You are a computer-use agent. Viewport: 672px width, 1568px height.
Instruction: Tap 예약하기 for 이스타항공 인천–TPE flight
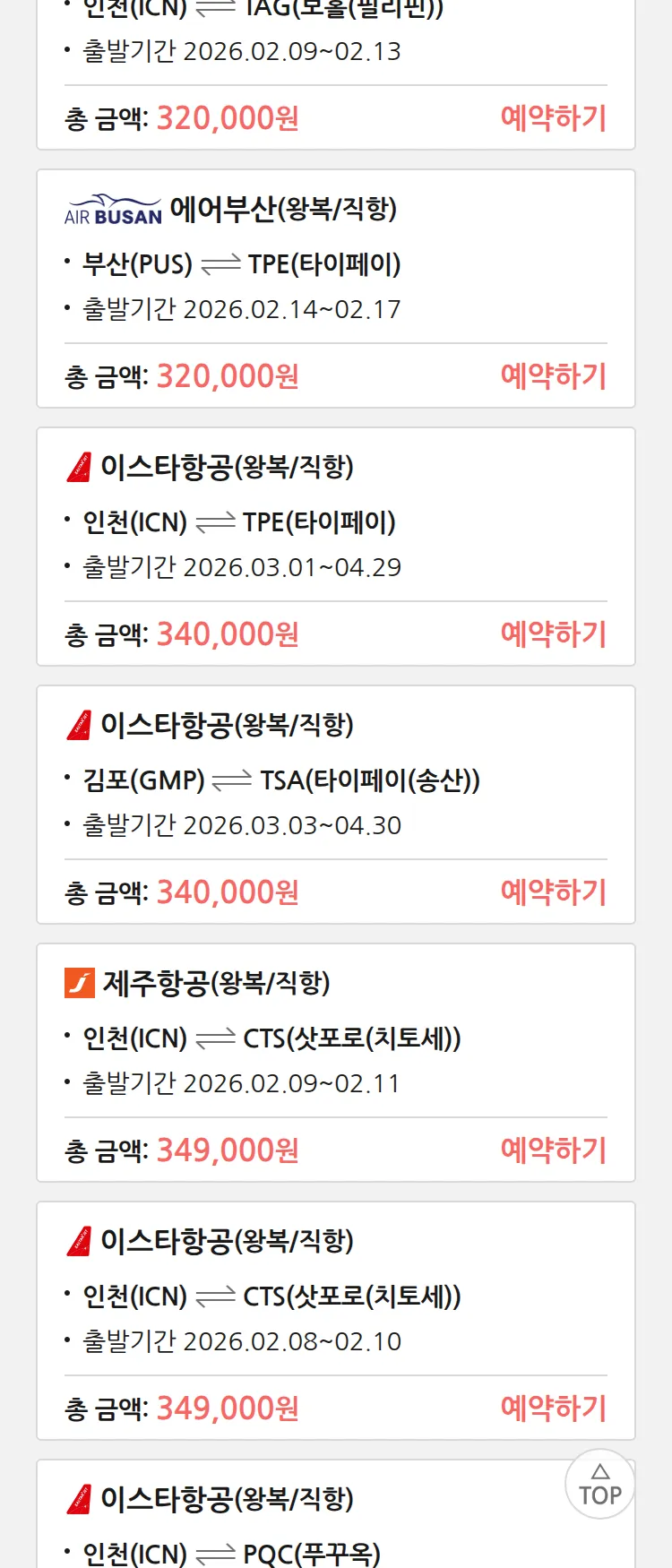tap(553, 634)
